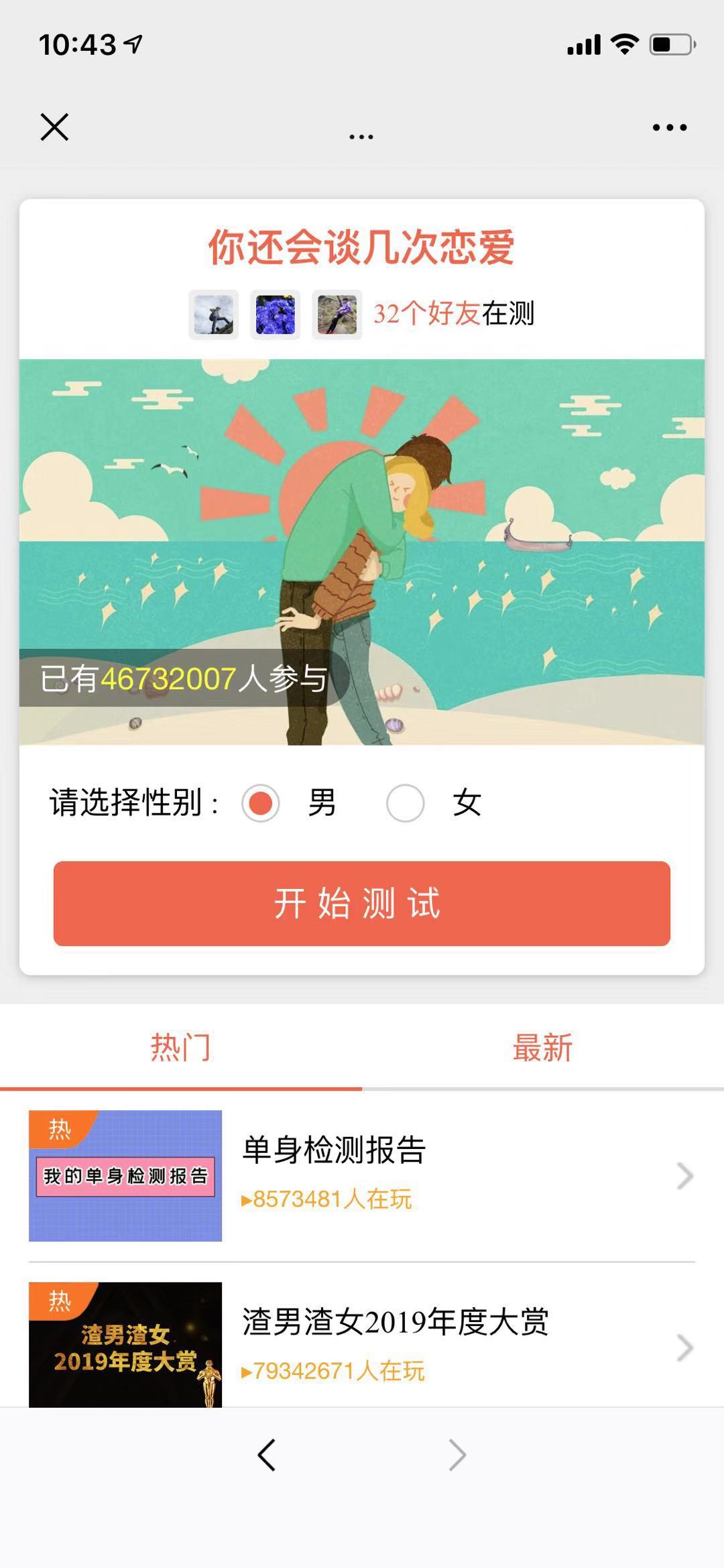Select the 男 gender radio button
Screen dimensions: 724x1568
260,802
